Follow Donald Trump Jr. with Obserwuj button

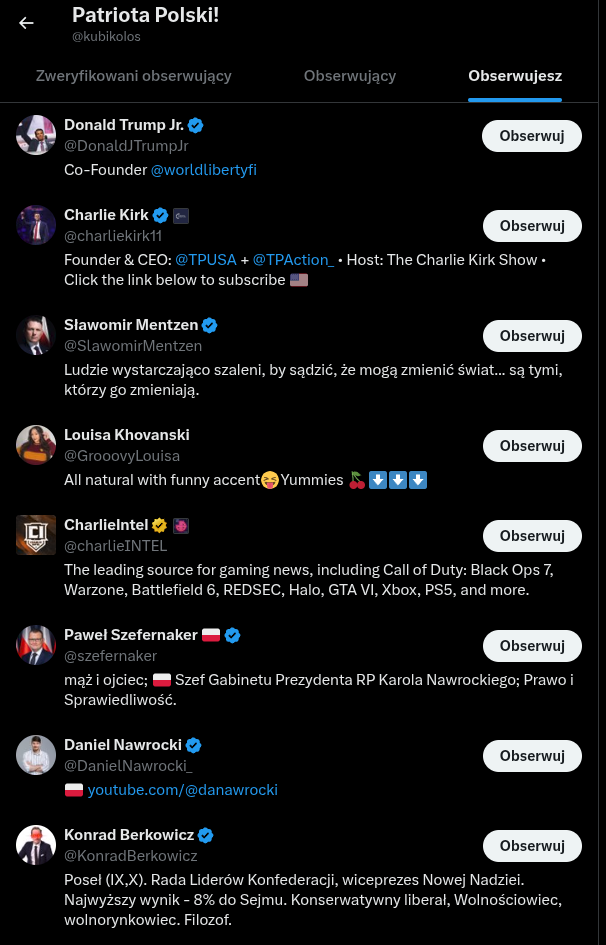coord(532,136)
